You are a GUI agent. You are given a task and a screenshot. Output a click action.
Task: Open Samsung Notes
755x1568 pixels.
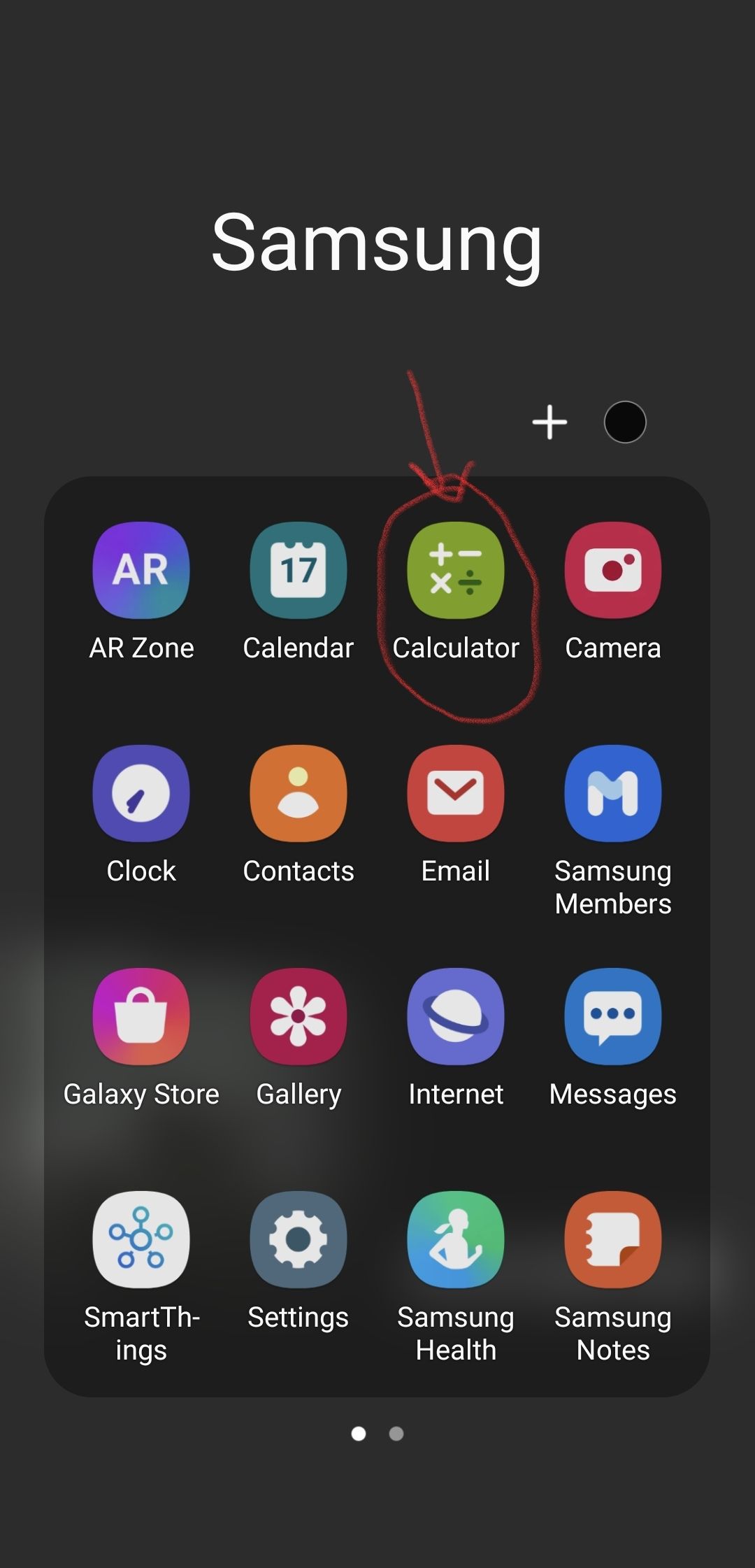click(612, 1239)
